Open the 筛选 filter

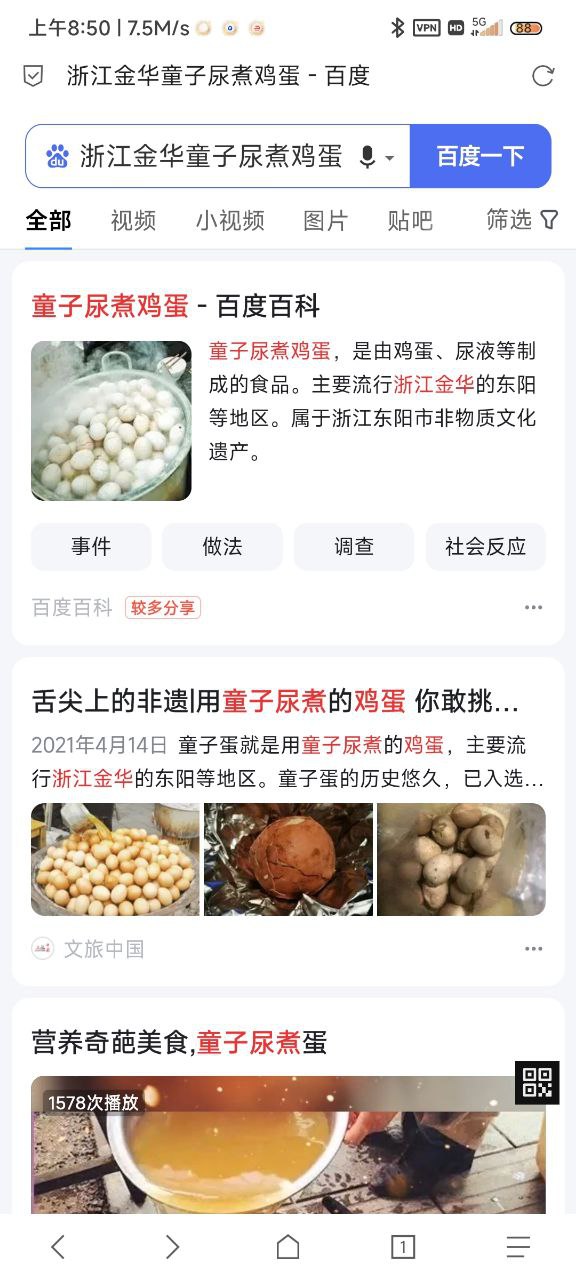tap(522, 220)
